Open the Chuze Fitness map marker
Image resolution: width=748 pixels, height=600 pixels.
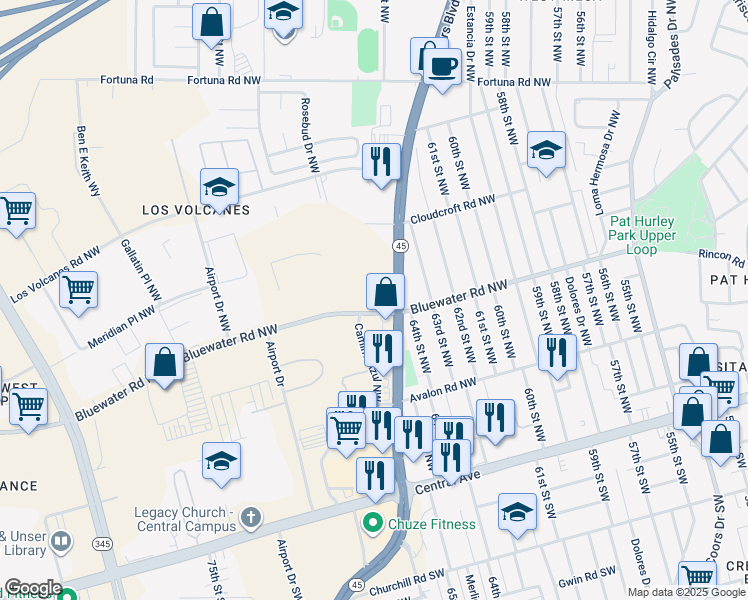point(374,523)
